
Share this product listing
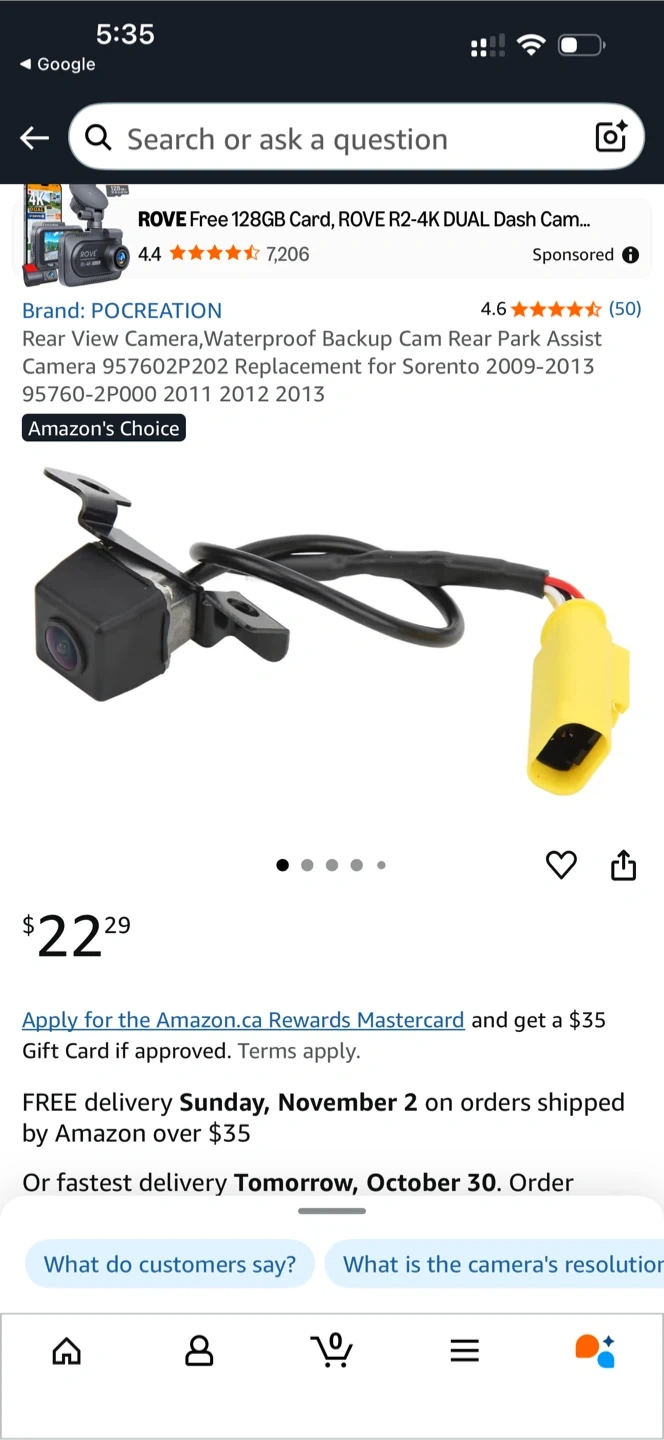tap(623, 865)
